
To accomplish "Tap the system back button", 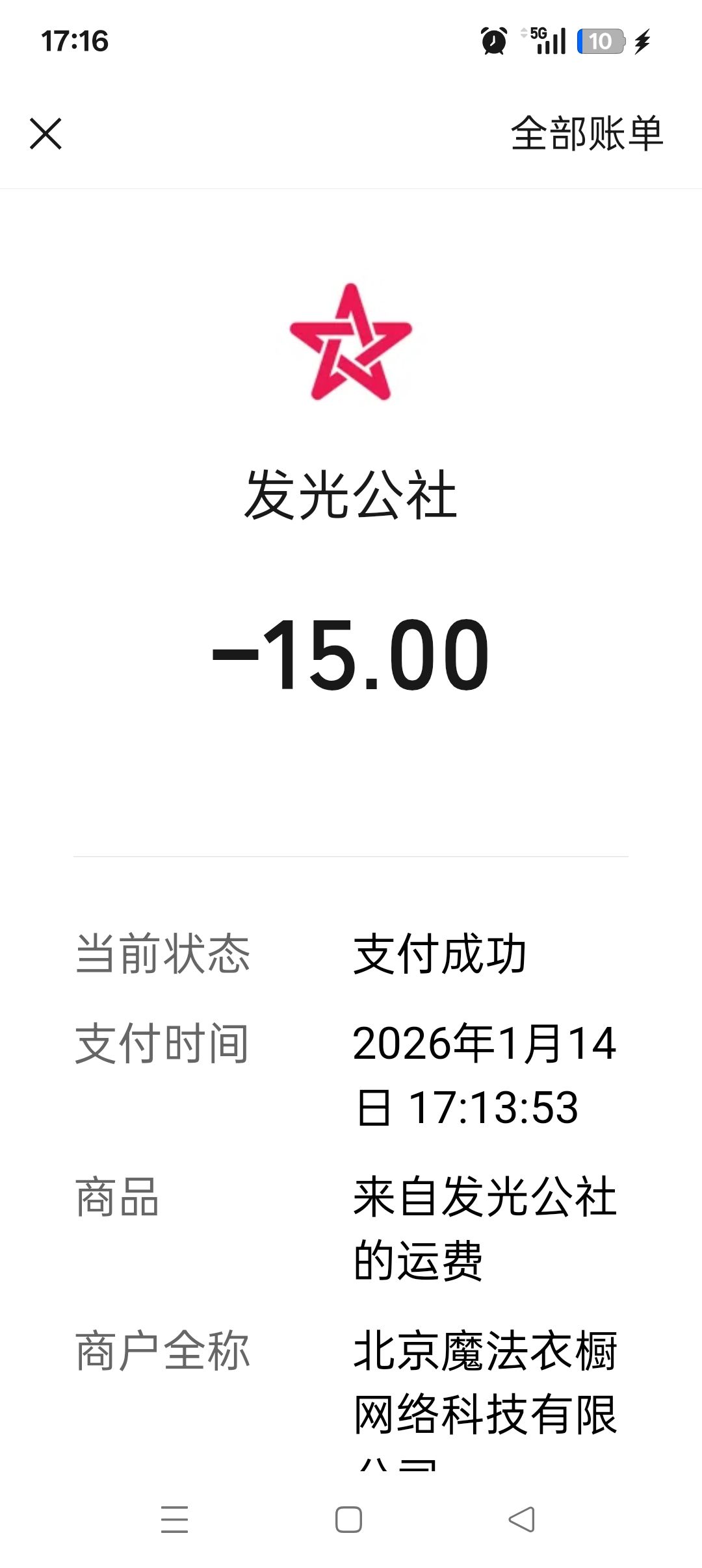I will [521, 1519].
